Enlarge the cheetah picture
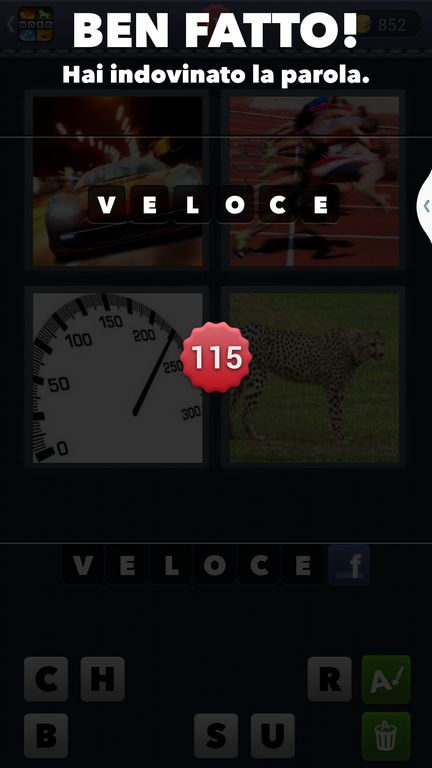The image size is (432, 768). pyautogui.click(x=314, y=378)
